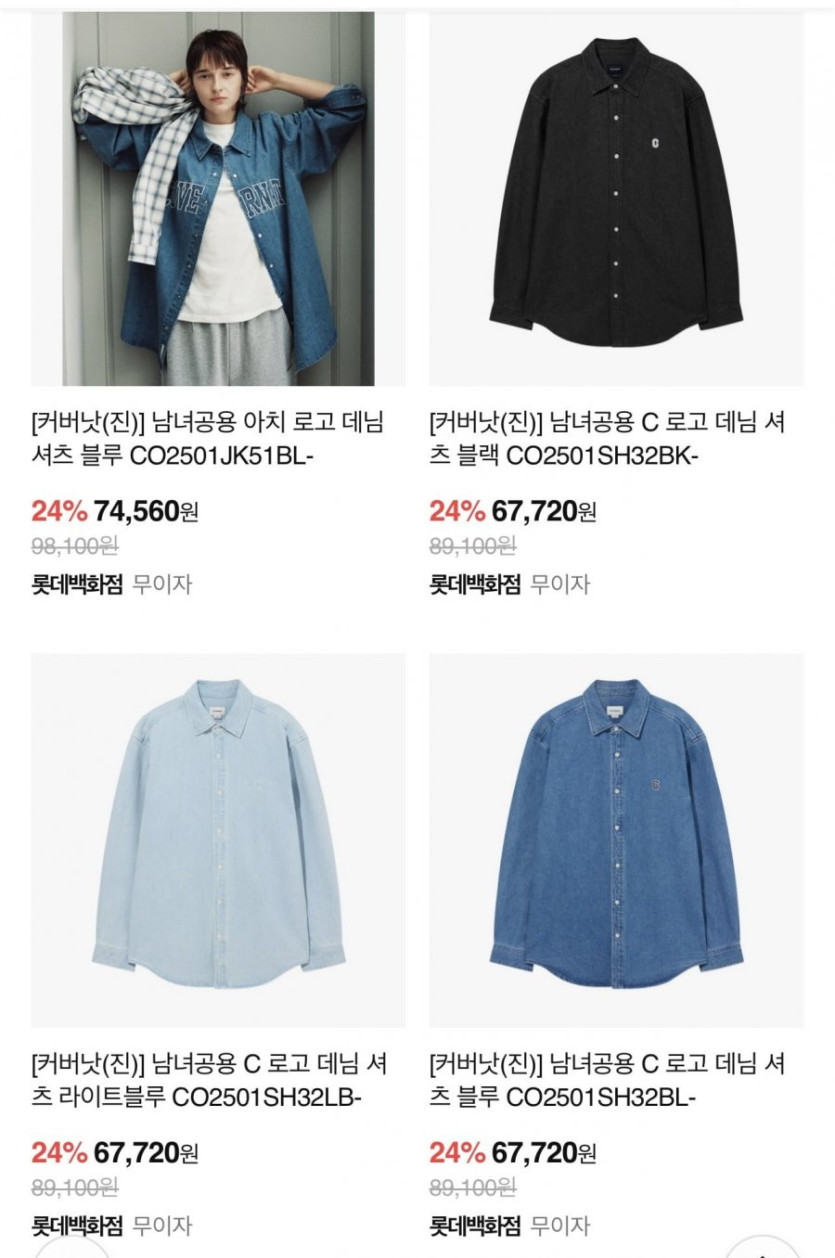Open the C logo denim shirt black CO2501SH32BK product
The image size is (835, 1258).
pos(616,199)
